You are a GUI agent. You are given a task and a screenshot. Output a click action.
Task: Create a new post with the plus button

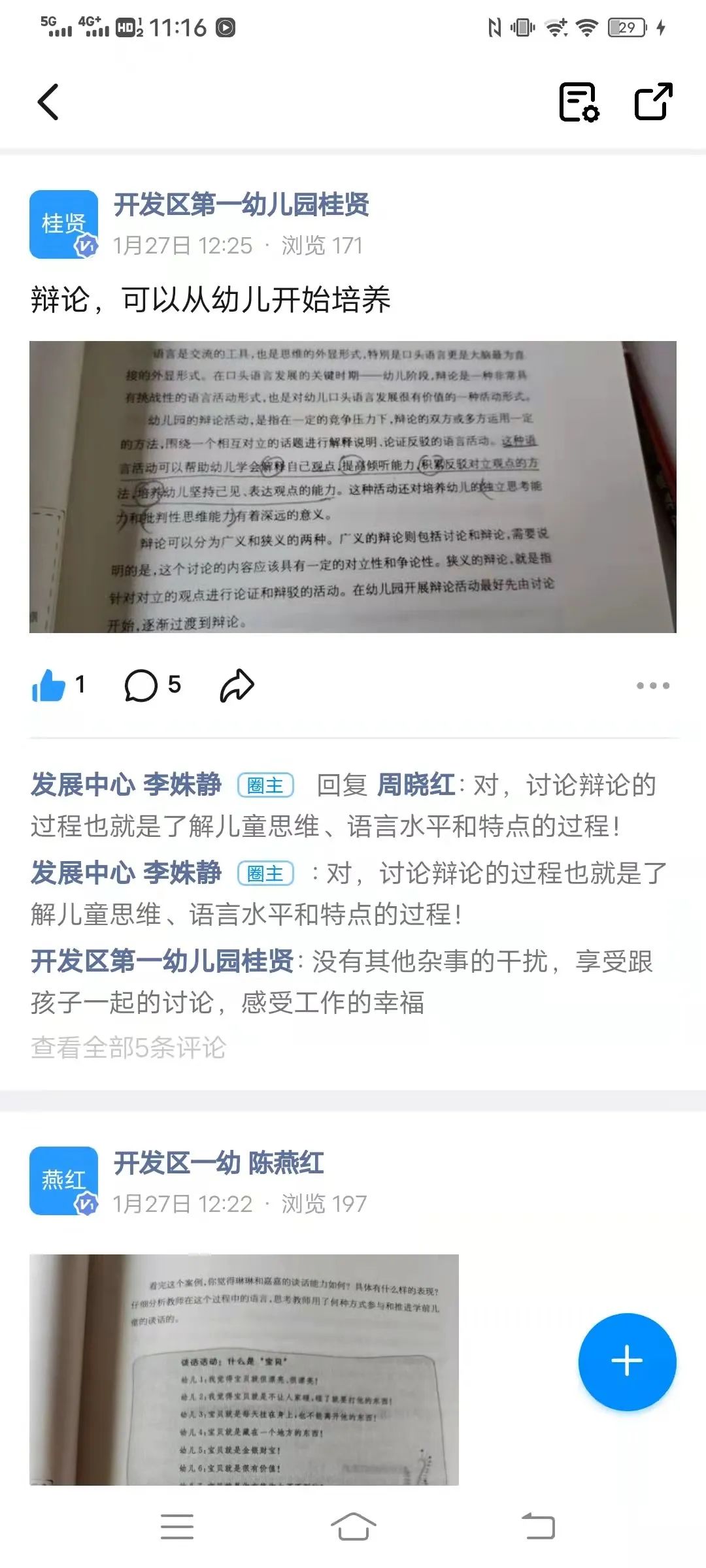pos(627,1362)
